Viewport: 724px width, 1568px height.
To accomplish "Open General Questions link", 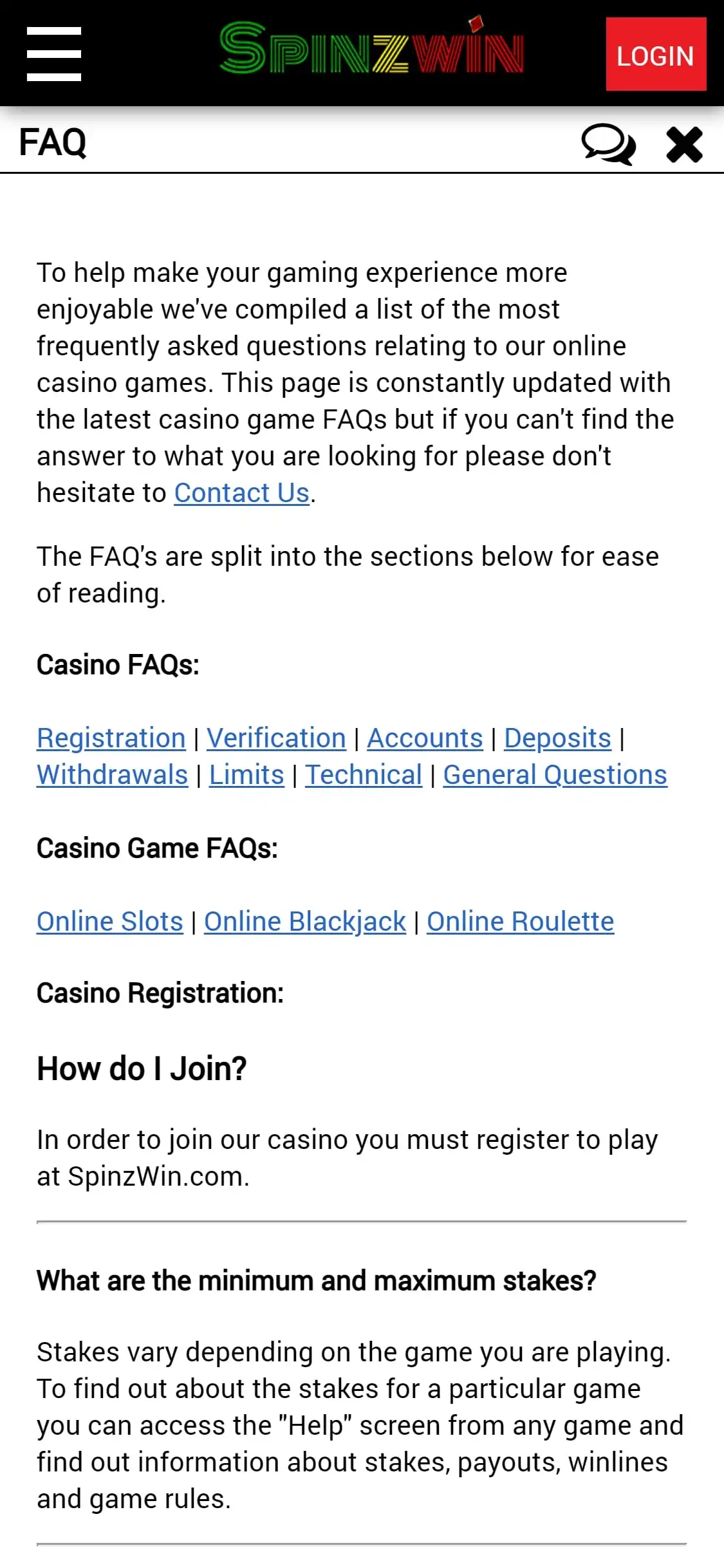I will click(x=555, y=775).
